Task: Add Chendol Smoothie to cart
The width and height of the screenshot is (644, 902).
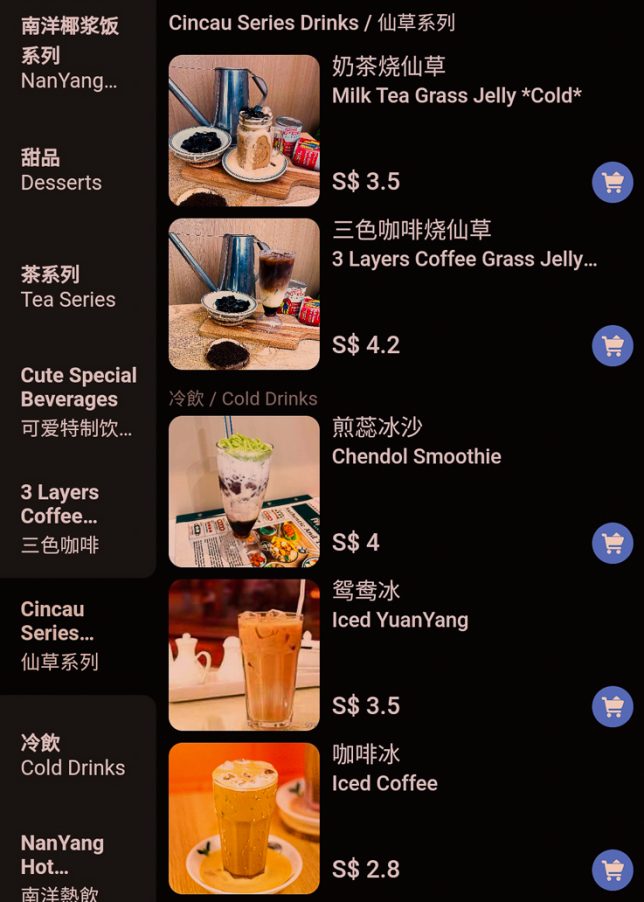Action: pyautogui.click(x=612, y=543)
